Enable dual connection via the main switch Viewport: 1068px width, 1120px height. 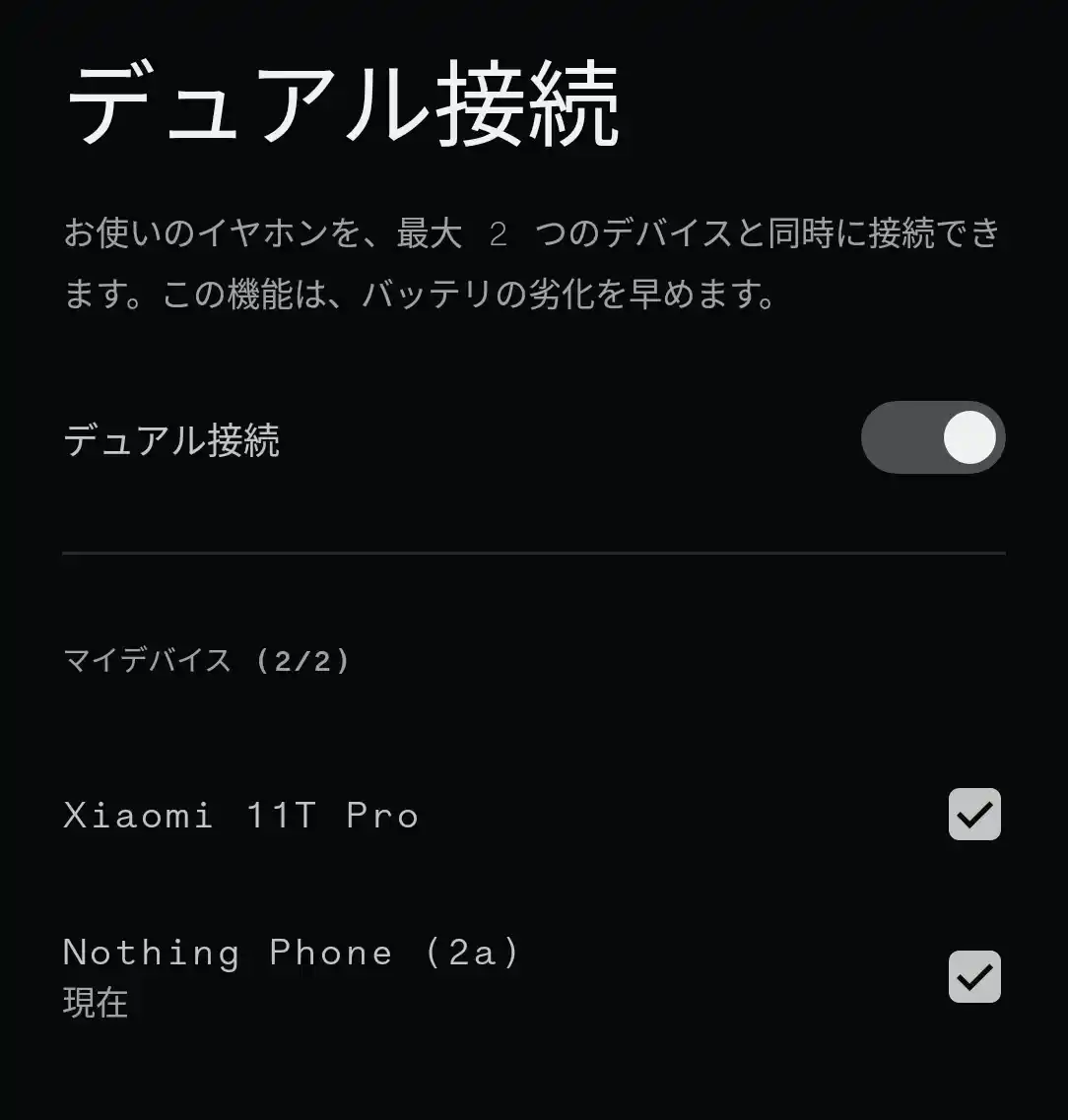pyautogui.click(x=932, y=437)
